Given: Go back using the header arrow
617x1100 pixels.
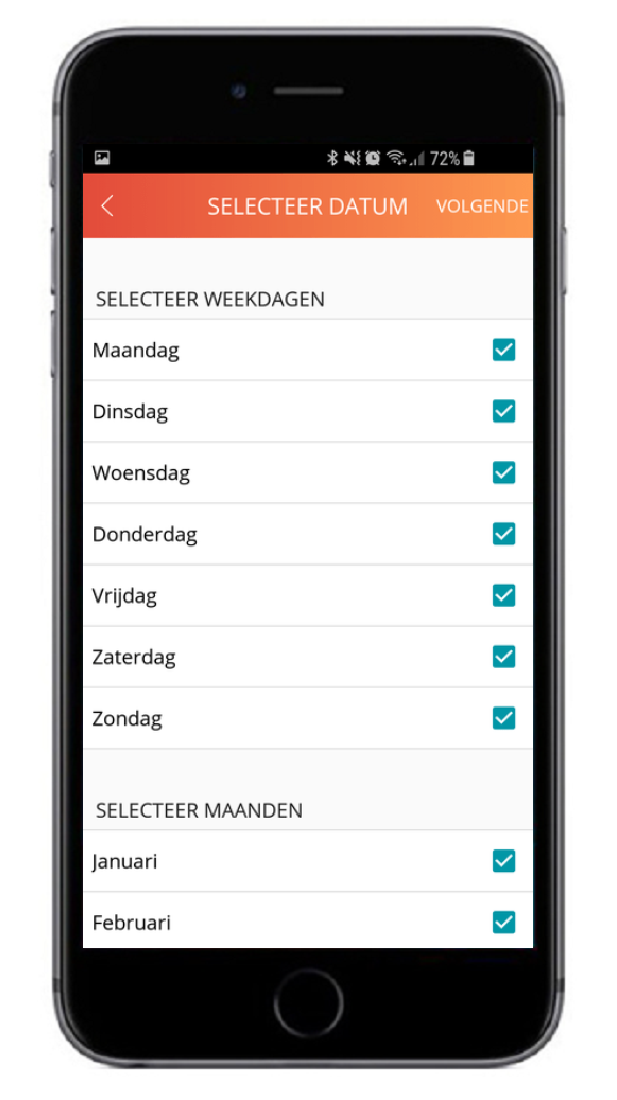Looking at the screenshot, I should (107, 206).
